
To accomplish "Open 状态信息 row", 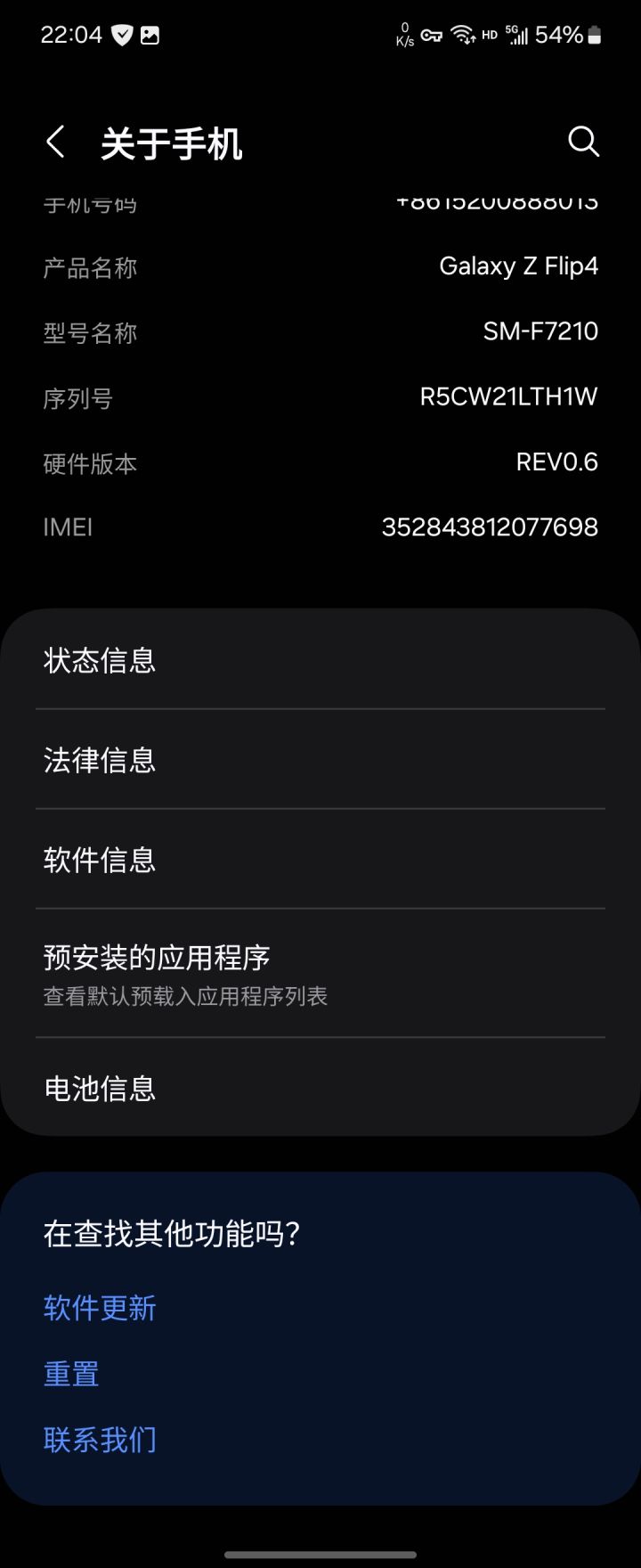I will [x=320, y=660].
